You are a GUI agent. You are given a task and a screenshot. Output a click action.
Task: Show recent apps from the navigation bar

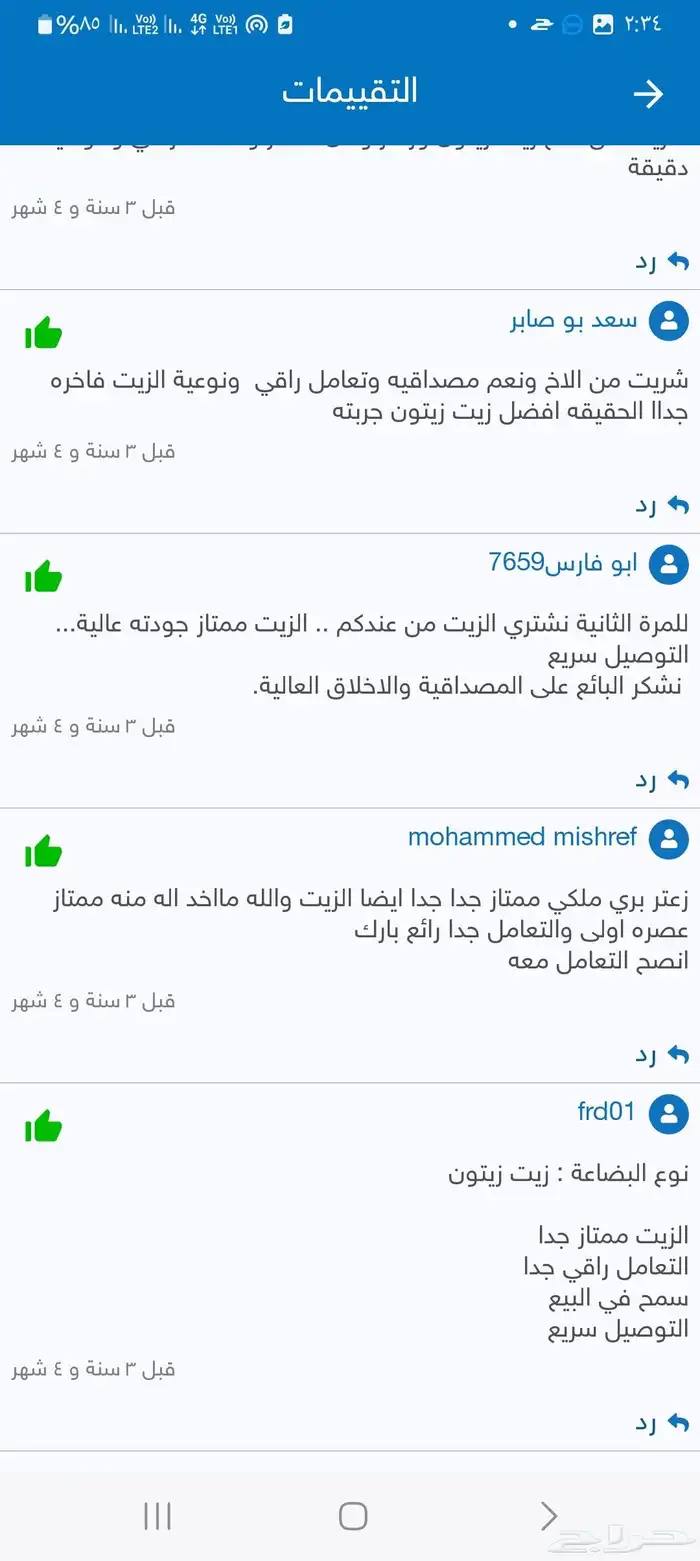click(157, 1516)
